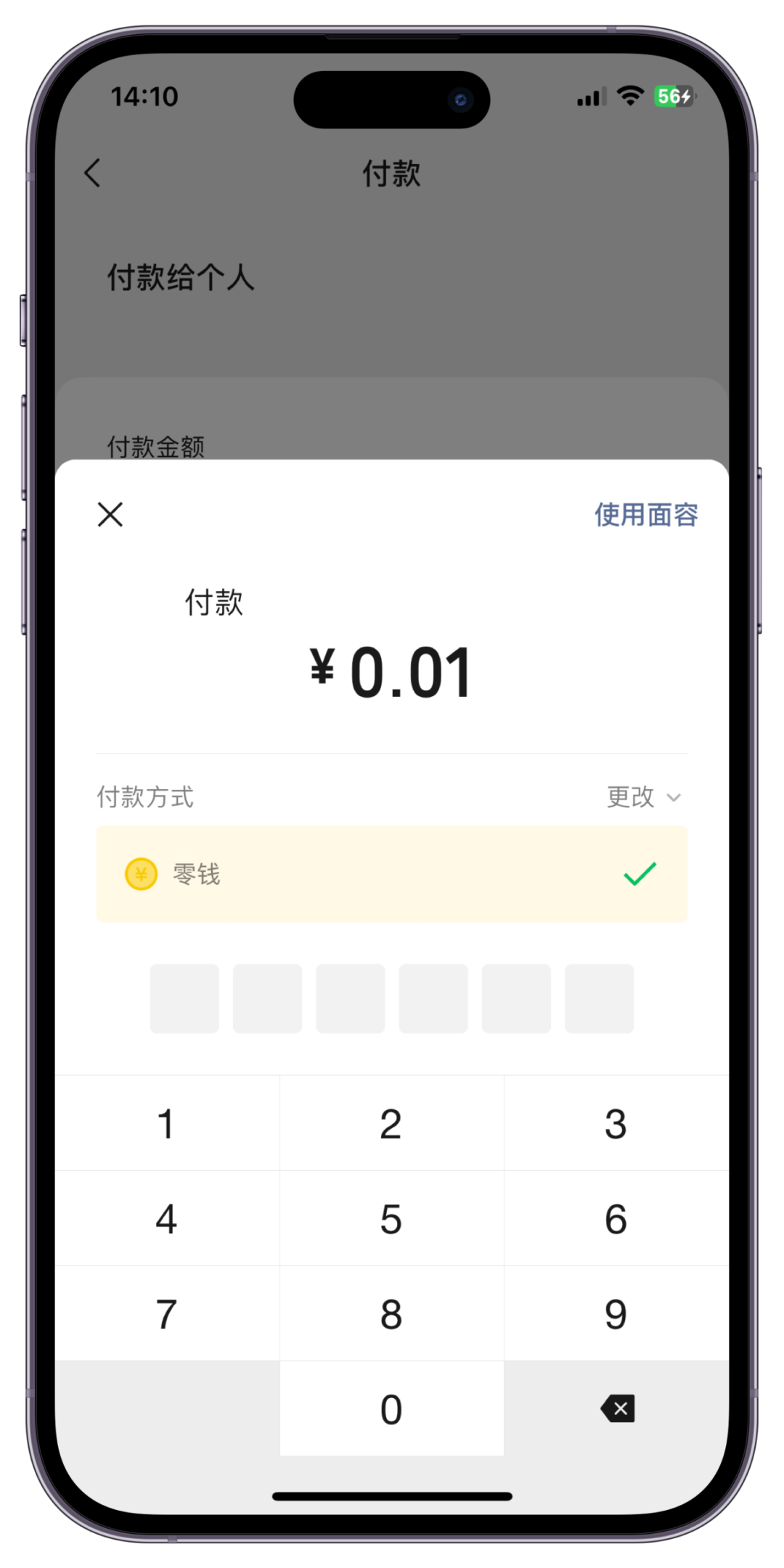Screen dimensions: 784x1568
Task: Enter digit 7 on keypad
Action: (x=167, y=1314)
